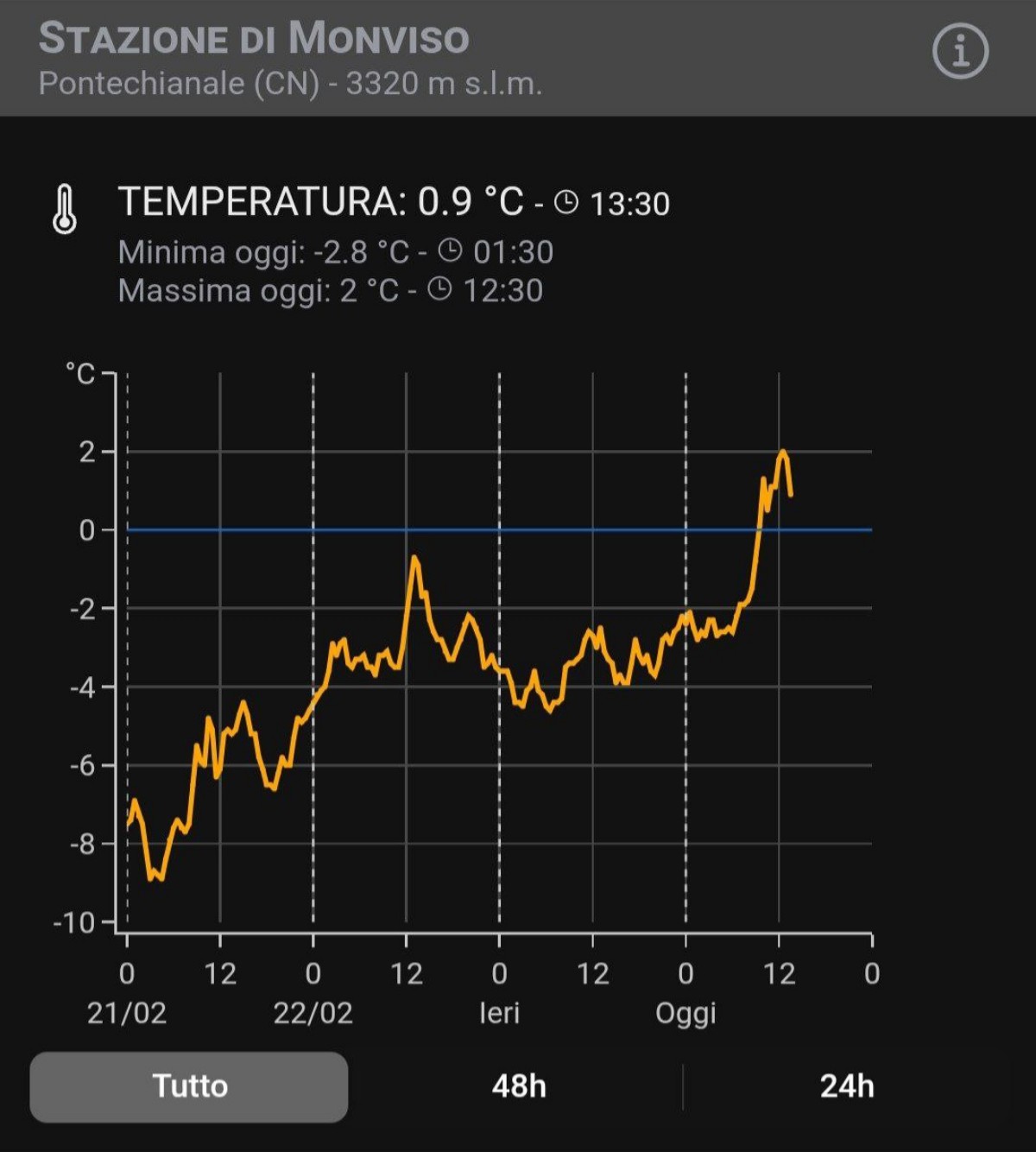Keep Tutto range selected
The height and width of the screenshot is (1152, 1036).
pyautogui.click(x=189, y=1086)
